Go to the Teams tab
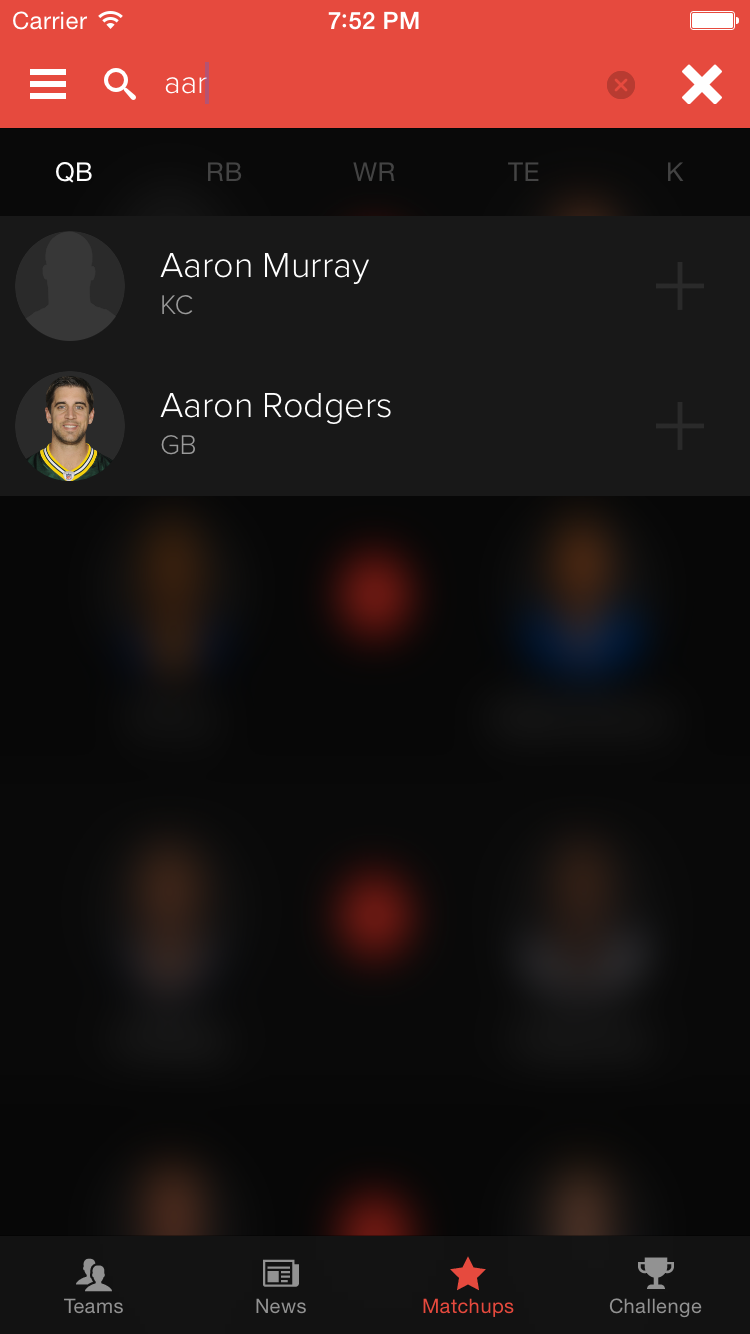Screen dimensions: 750x1334 pos(94,1286)
